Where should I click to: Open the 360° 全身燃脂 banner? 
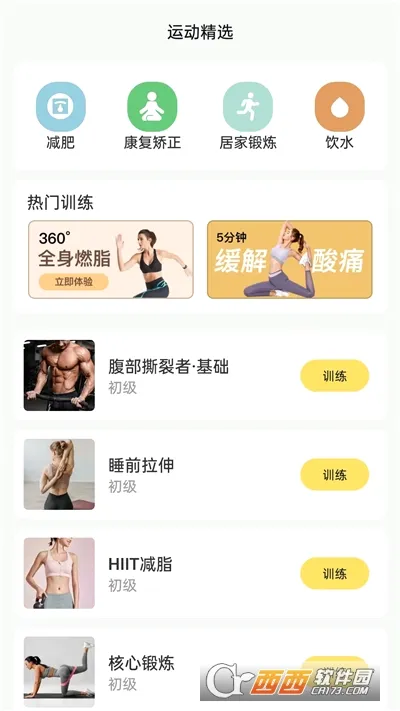point(111,259)
